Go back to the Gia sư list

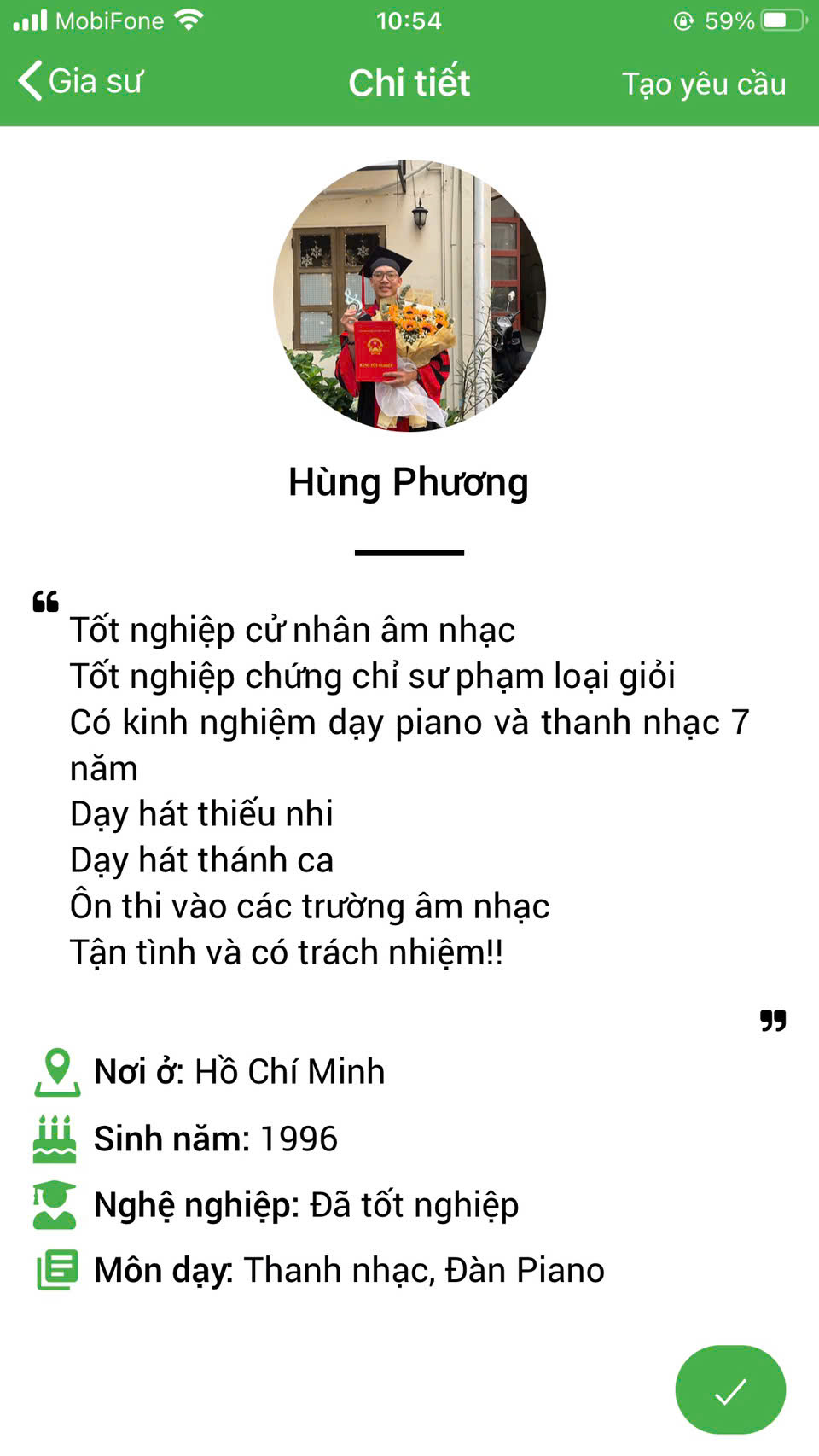[x=80, y=82]
